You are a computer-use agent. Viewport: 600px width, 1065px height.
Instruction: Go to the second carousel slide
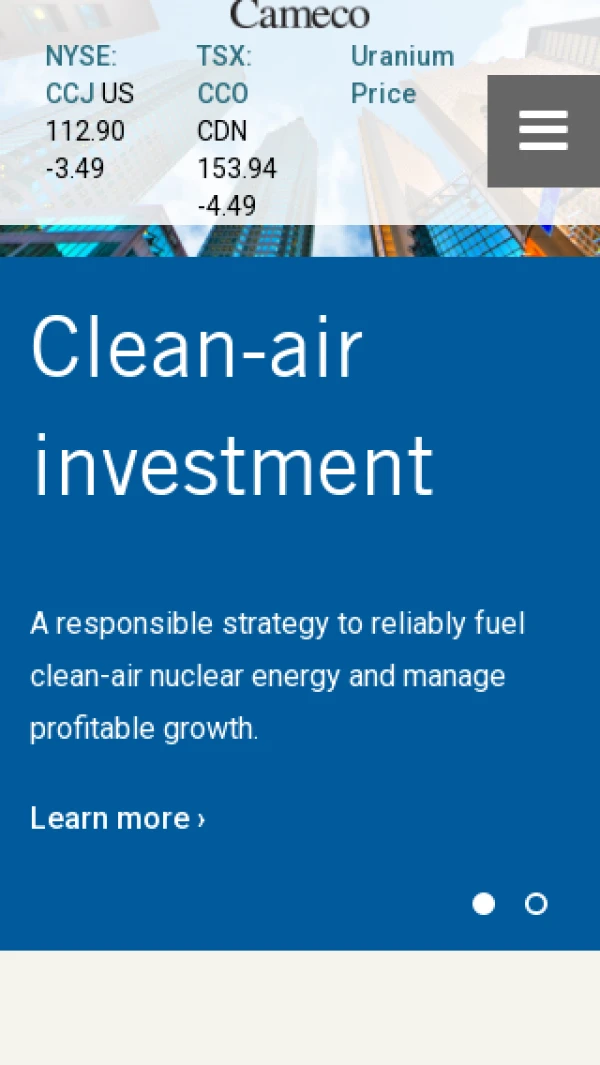pos(536,904)
